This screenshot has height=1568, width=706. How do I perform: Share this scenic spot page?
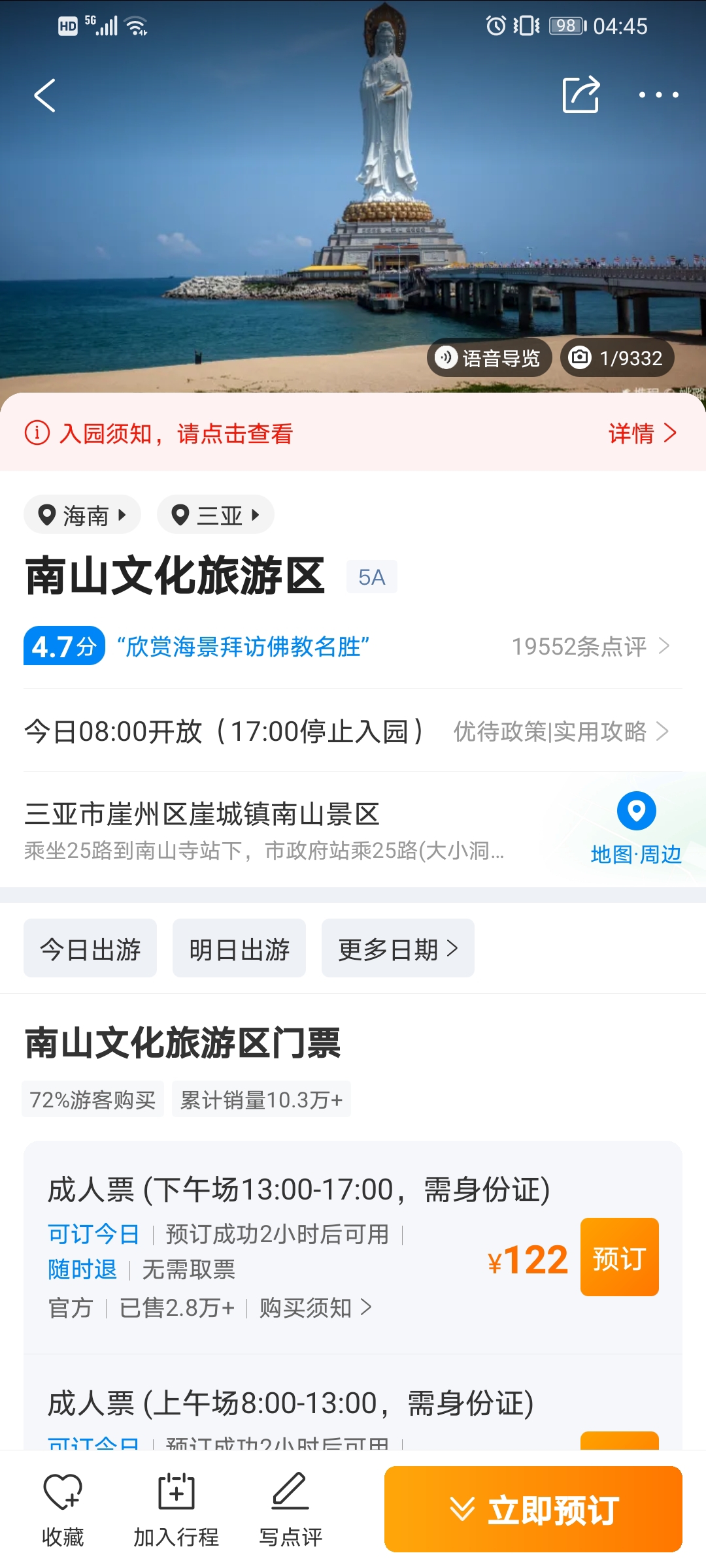click(x=580, y=95)
